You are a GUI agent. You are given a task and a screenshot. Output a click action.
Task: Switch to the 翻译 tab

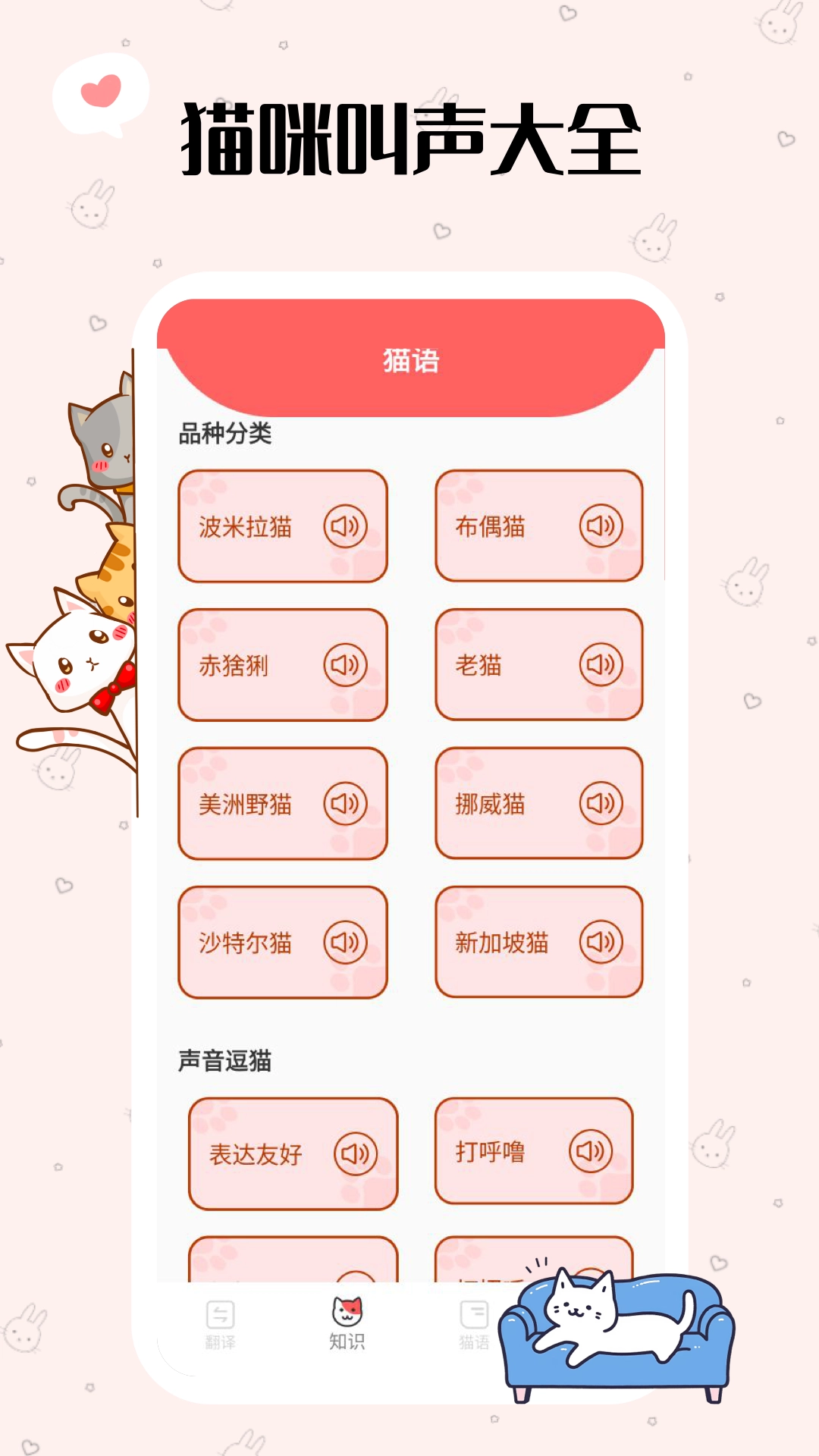(x=221, y=1323)
